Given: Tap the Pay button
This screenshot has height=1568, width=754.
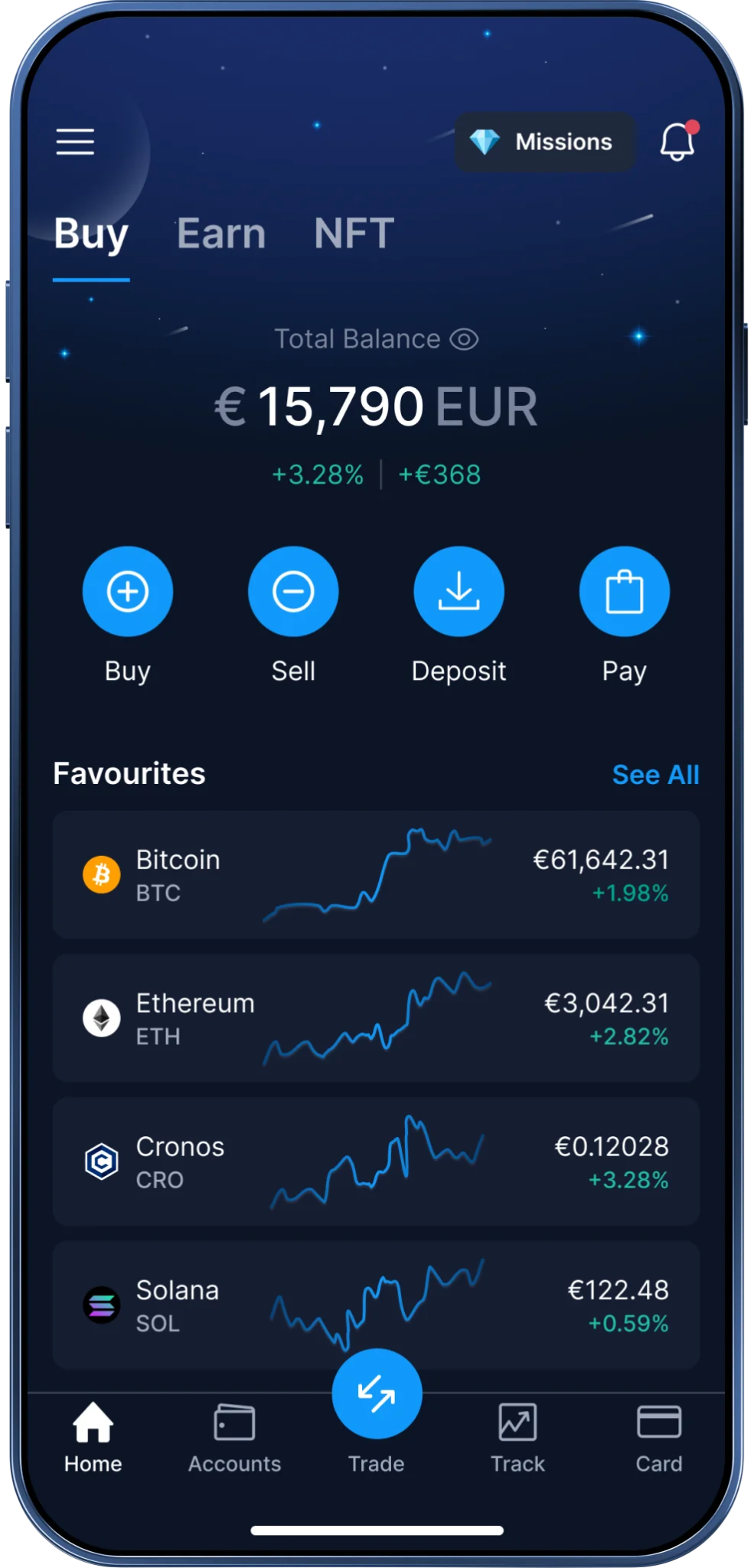Looking at the screenshot, I should 624,591.
